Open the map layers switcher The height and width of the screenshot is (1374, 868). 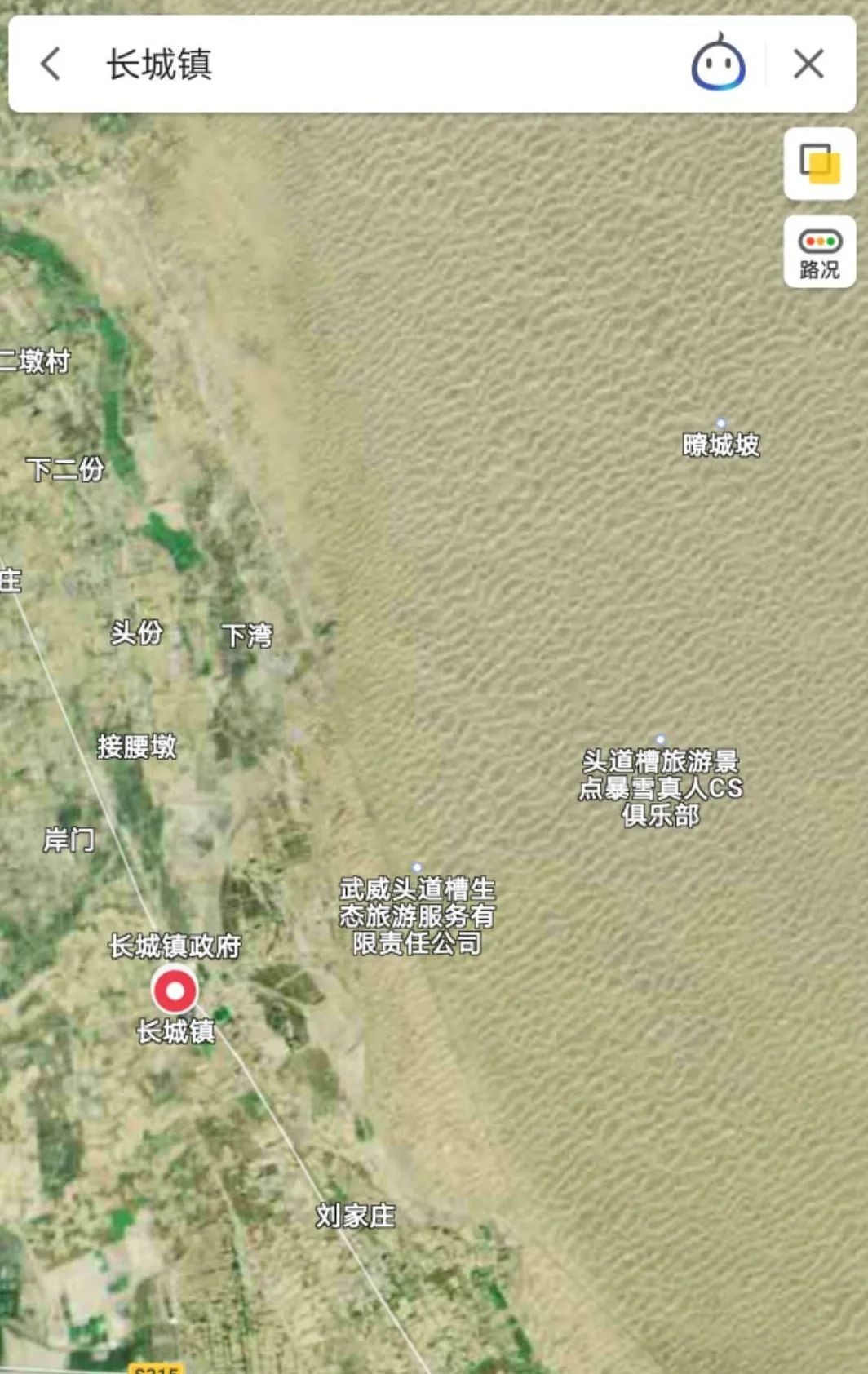(x=819, y=164)
